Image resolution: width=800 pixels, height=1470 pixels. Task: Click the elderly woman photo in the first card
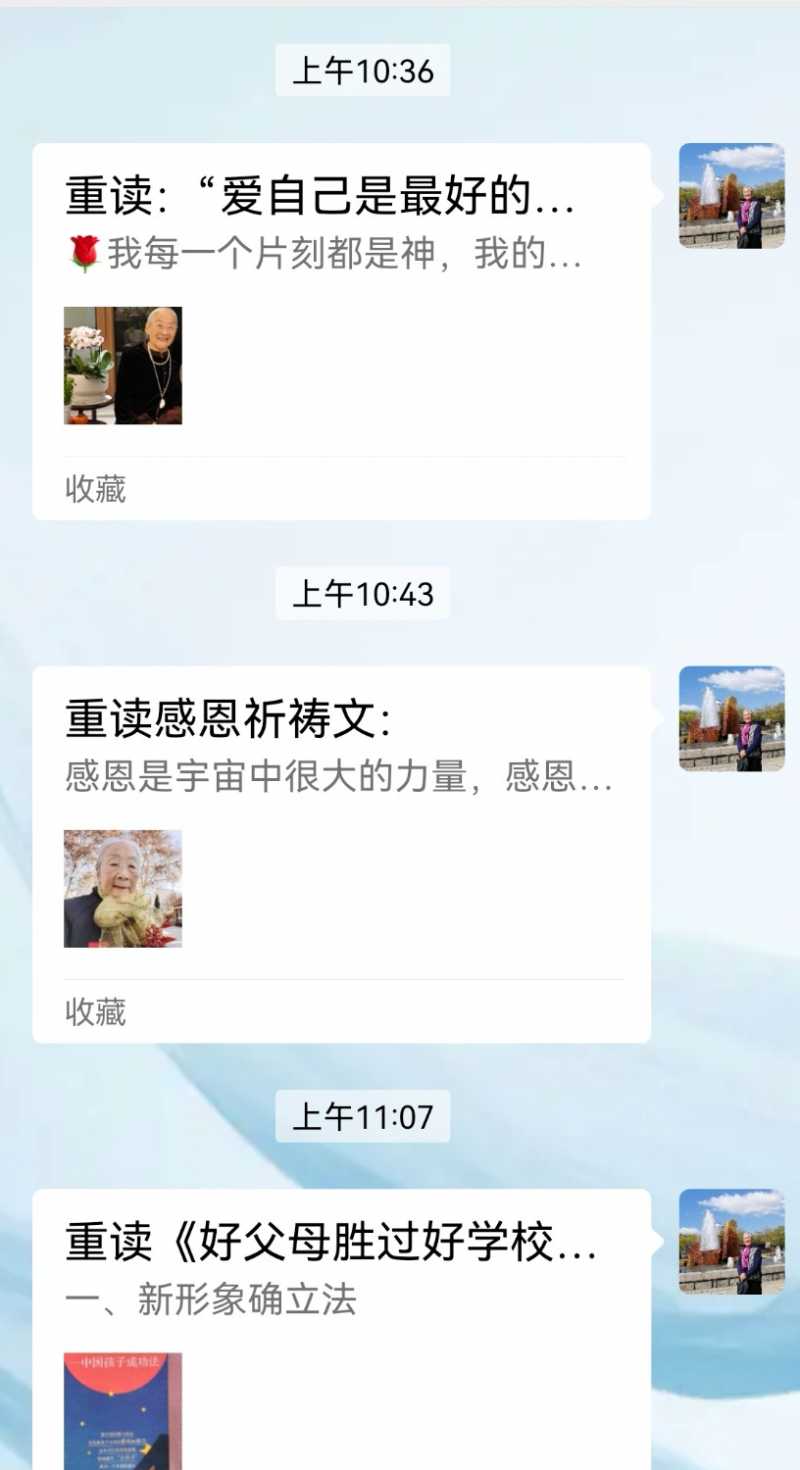122,366
